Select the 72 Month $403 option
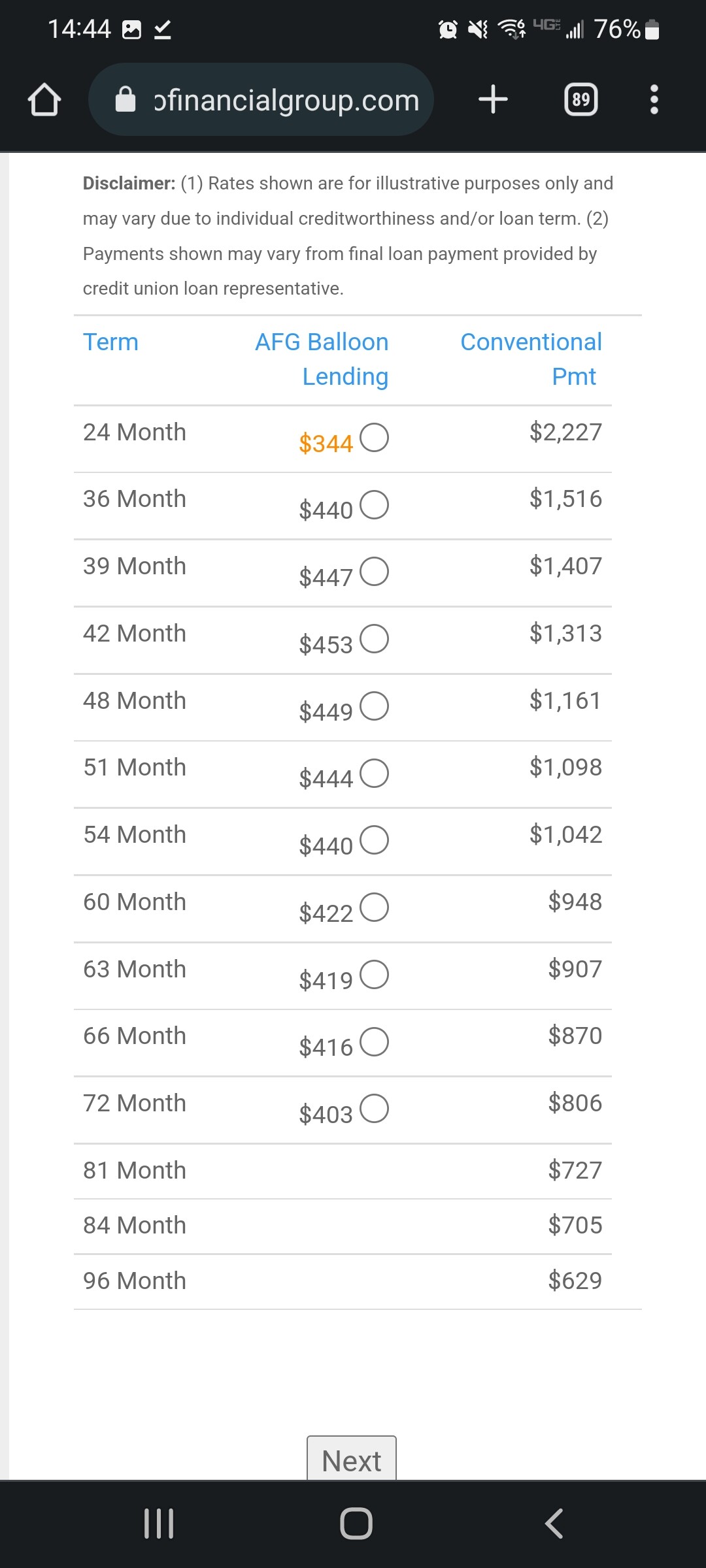Screen dimensions: 706x1568 [374, 1109]
